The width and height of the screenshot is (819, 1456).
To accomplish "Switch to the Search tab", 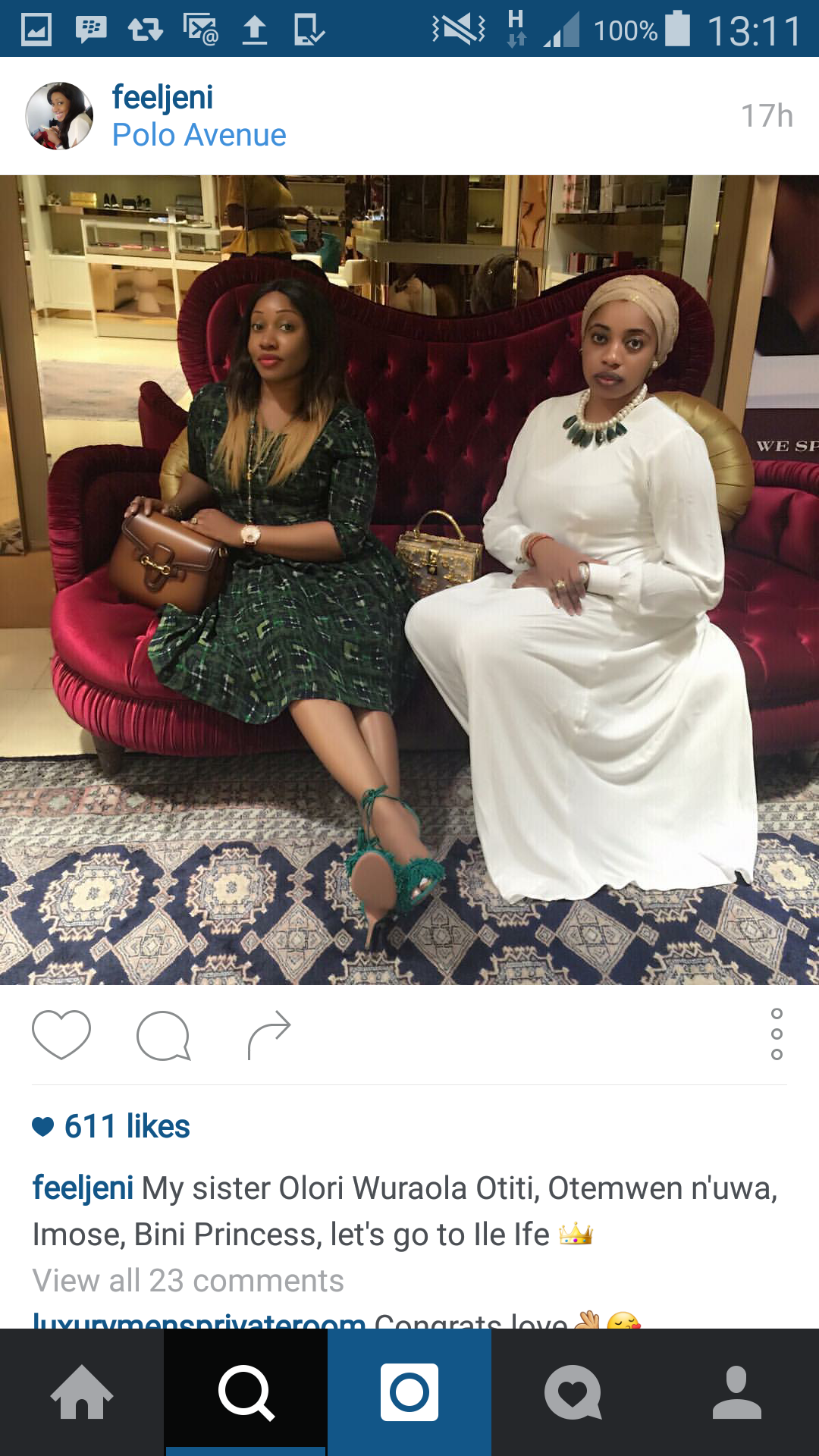I will pos(246,1392).
